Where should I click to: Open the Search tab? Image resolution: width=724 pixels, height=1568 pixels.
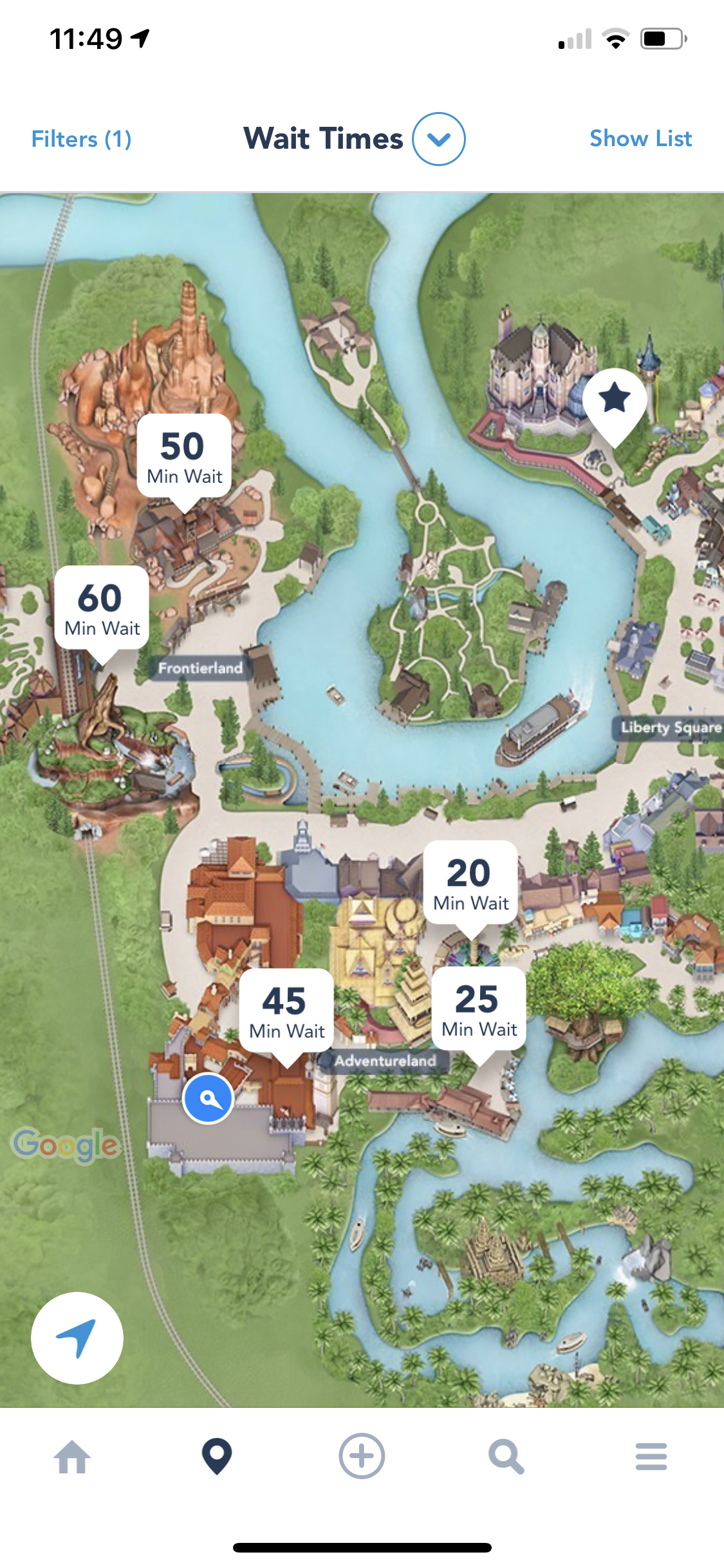tap(506, 1456)
